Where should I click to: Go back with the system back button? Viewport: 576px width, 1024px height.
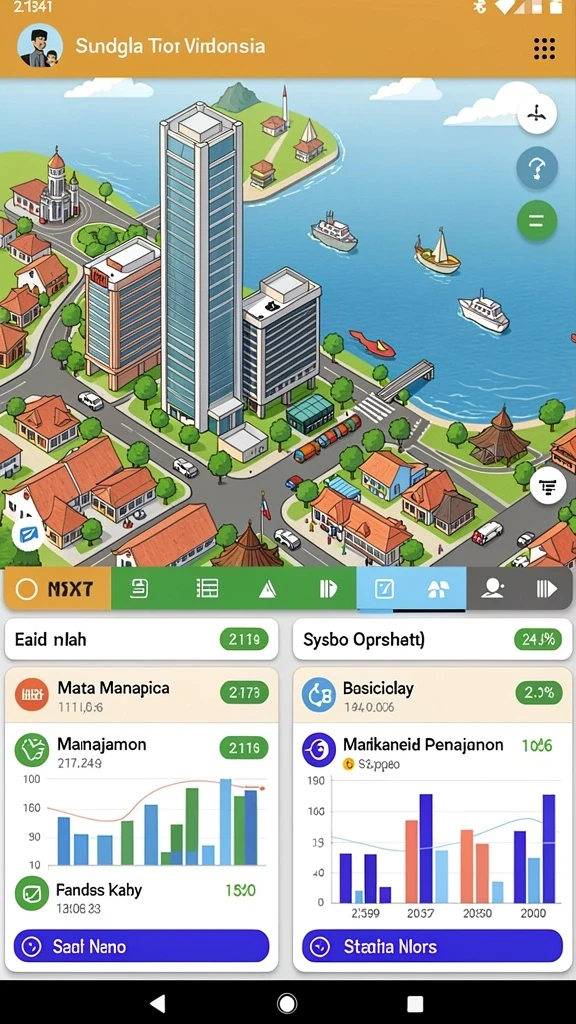(157, 1003)
